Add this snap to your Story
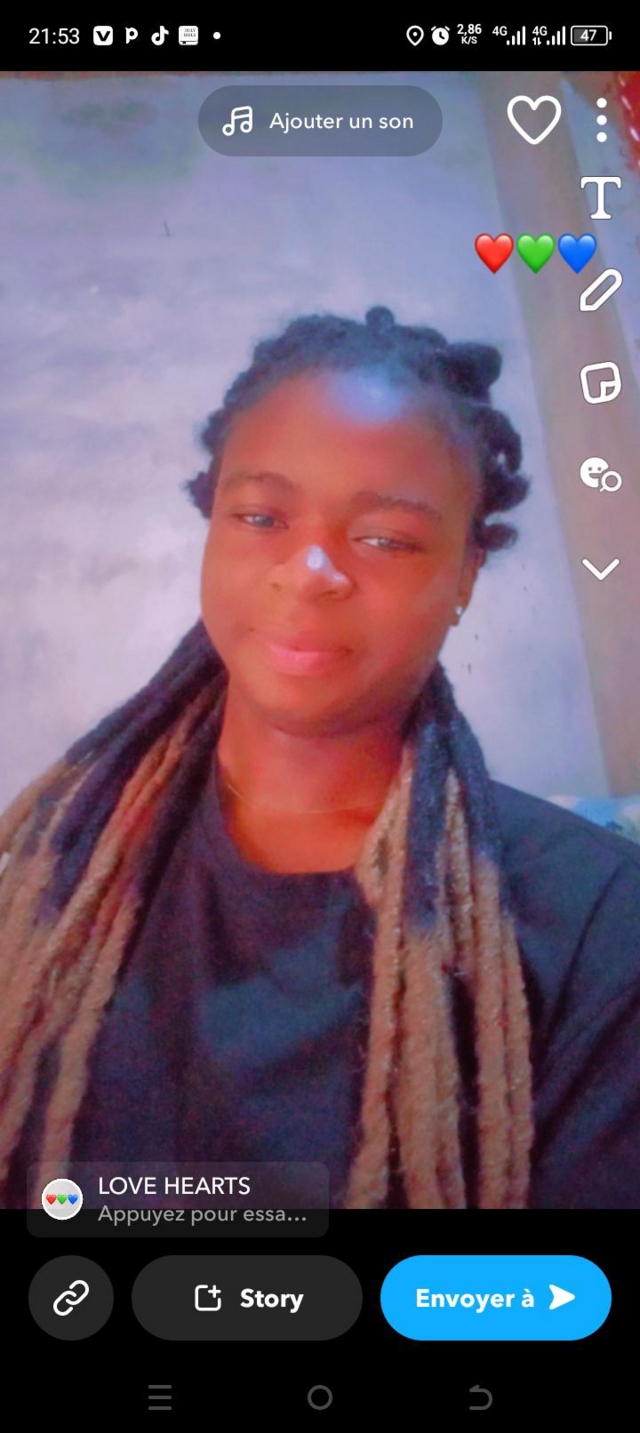 click(x=247, y=1298)
